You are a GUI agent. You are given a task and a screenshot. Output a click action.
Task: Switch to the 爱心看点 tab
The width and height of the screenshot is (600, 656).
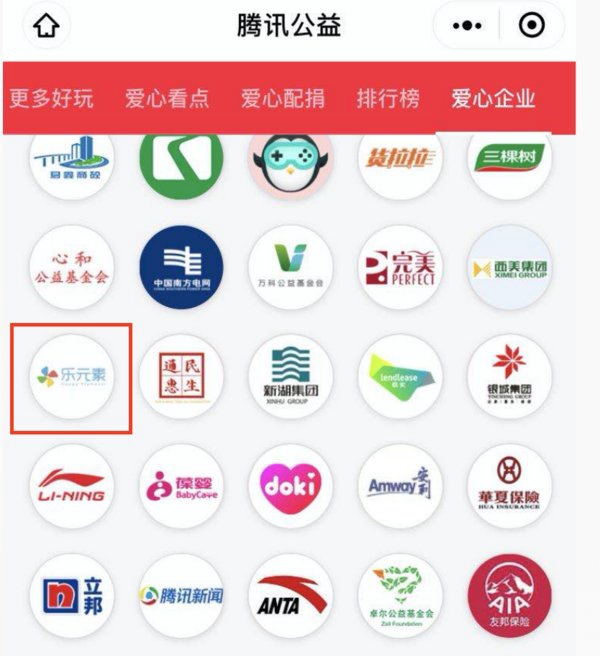pyautogui.click(x=167, y=99)
